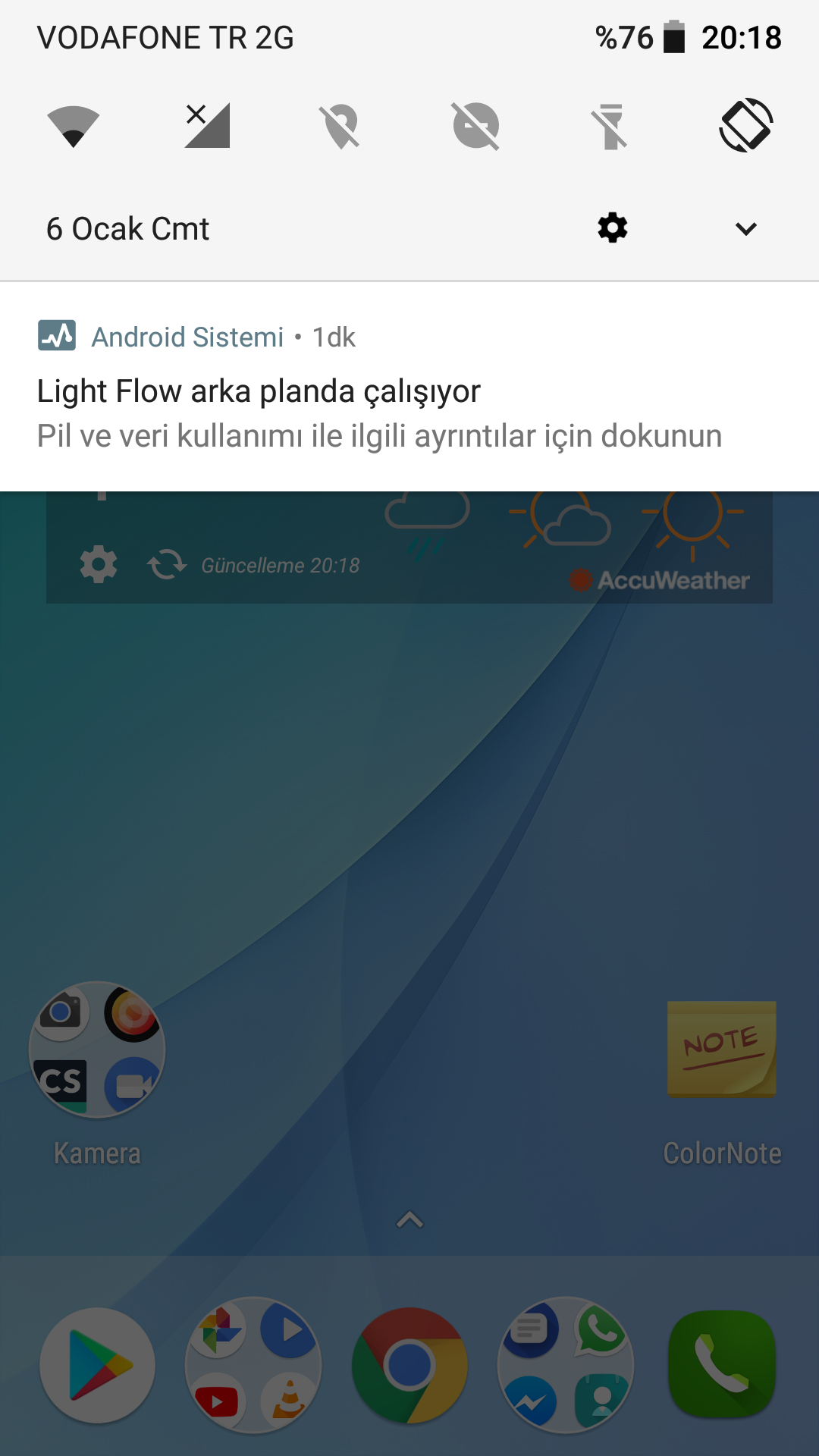Toggle the Wi-Fi quick setting
The height and width of the screenshot is (1456, 819).
73,126
